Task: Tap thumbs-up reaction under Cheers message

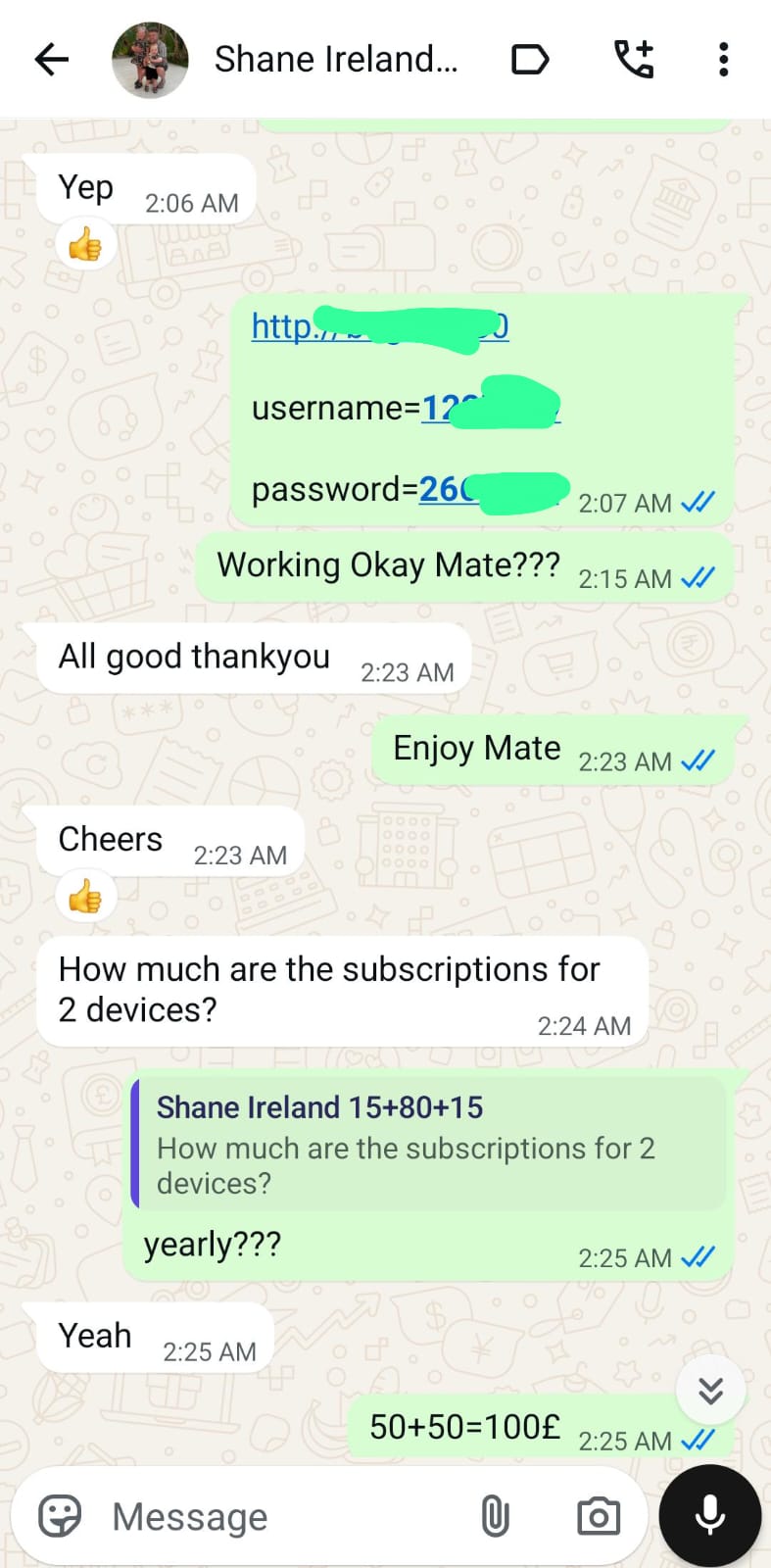Action: pos(86,896)
